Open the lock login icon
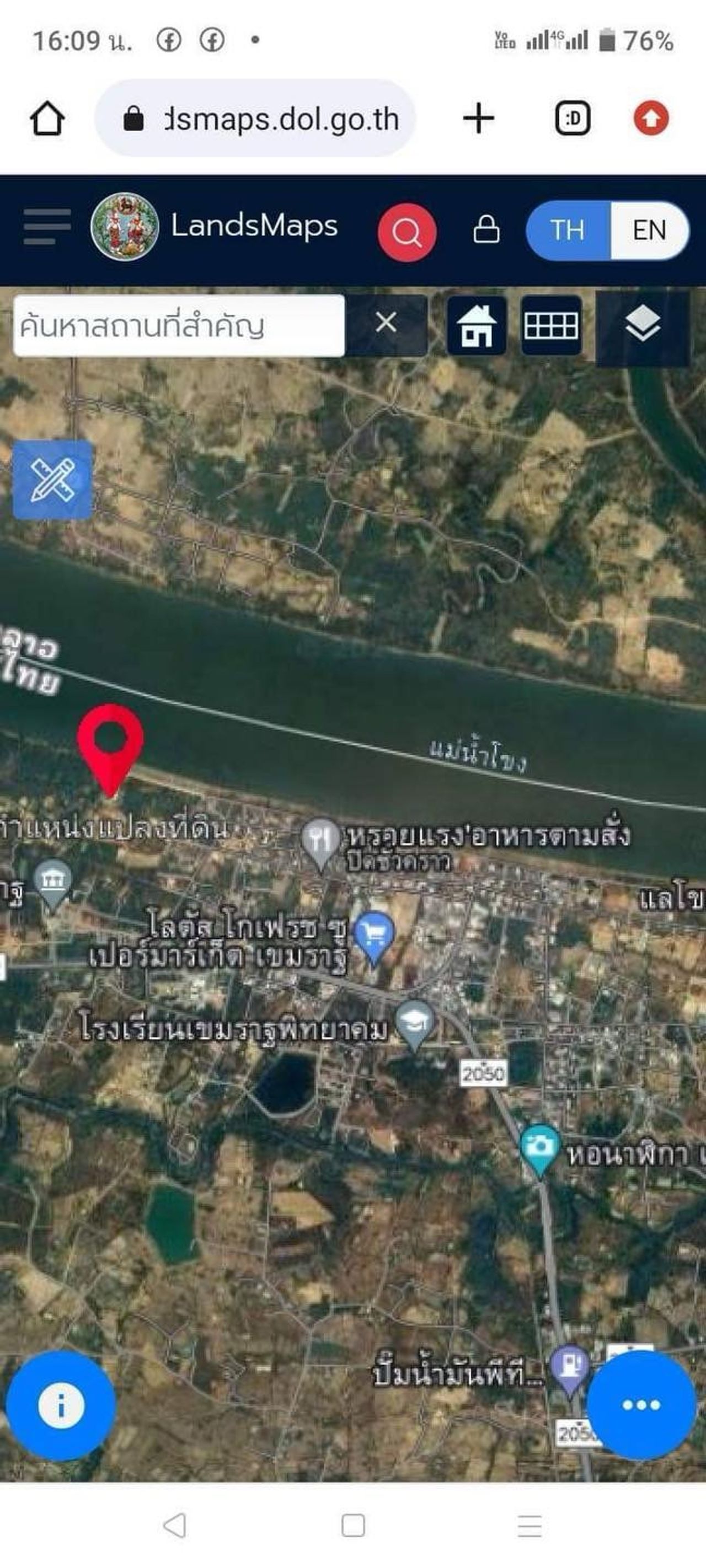The width and height of the screenshot is (706, 1568). coord(486,229)
